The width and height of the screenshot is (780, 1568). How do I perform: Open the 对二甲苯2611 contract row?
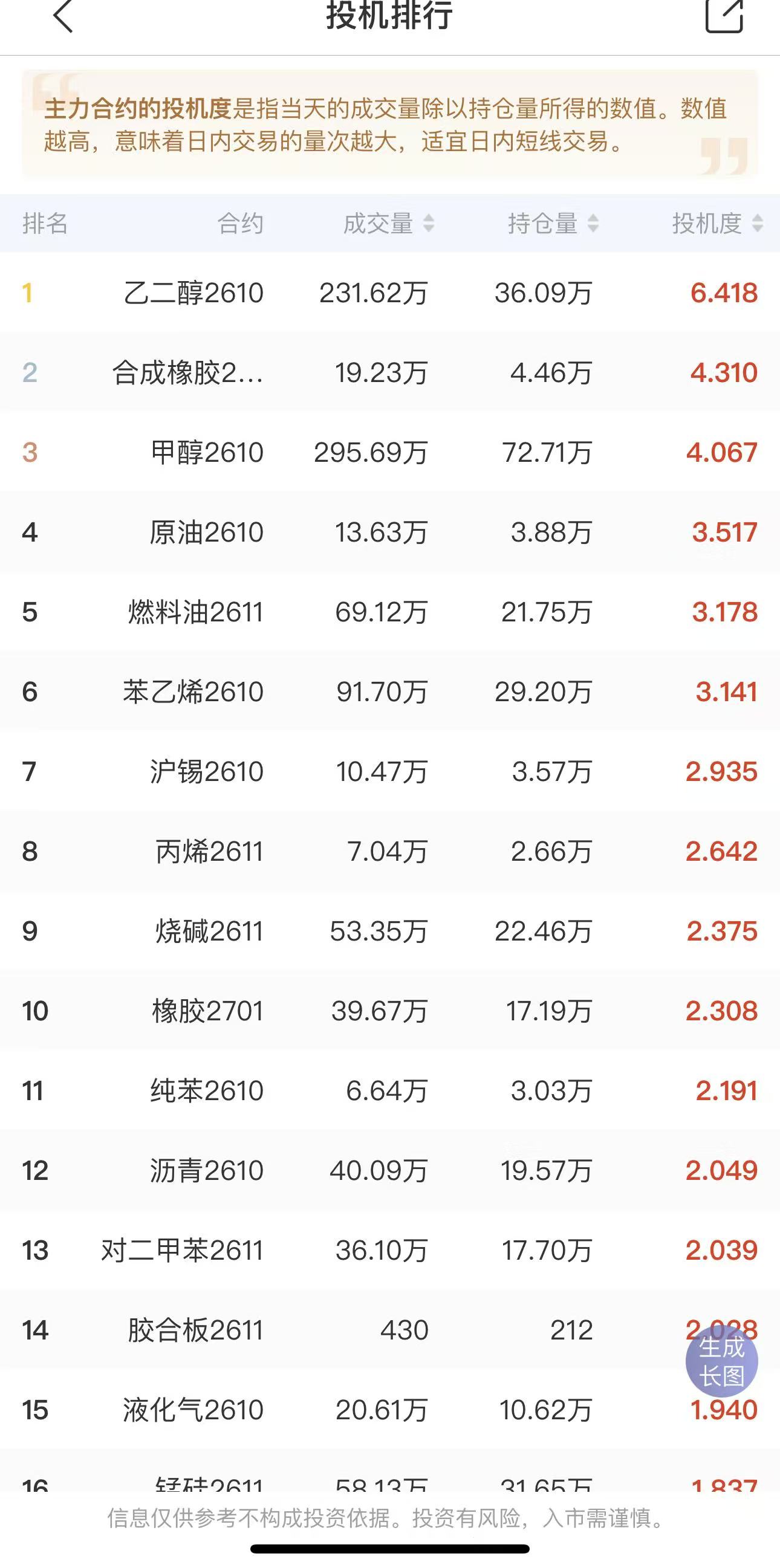(389, 1249)
